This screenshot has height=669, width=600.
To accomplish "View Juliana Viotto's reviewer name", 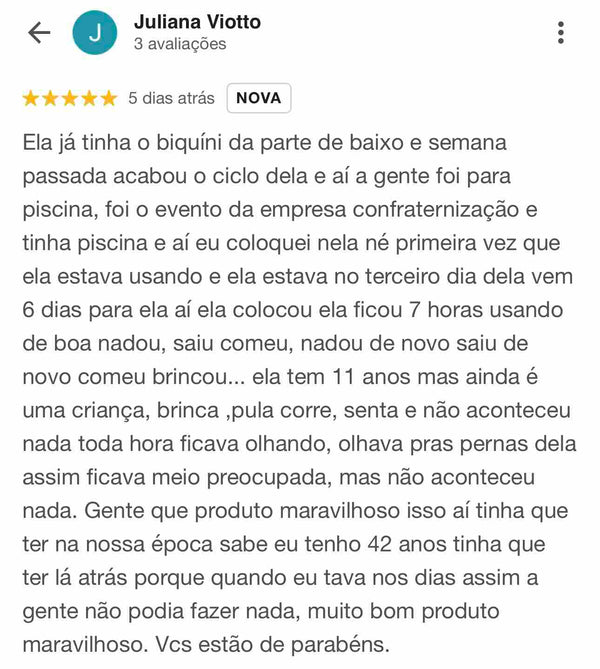I will 197,22.
